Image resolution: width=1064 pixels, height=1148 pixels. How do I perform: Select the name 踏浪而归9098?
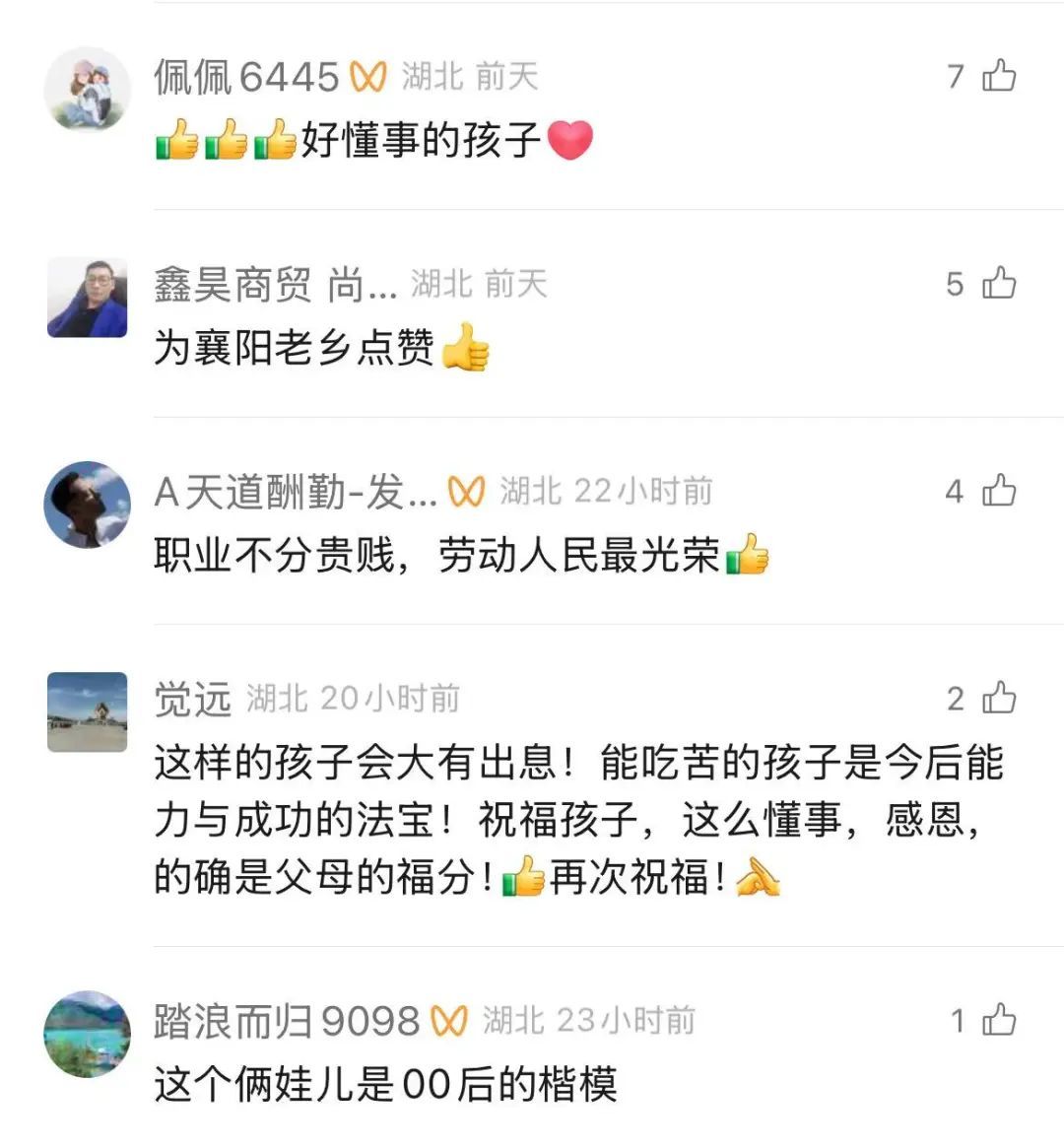(286, 1020)
